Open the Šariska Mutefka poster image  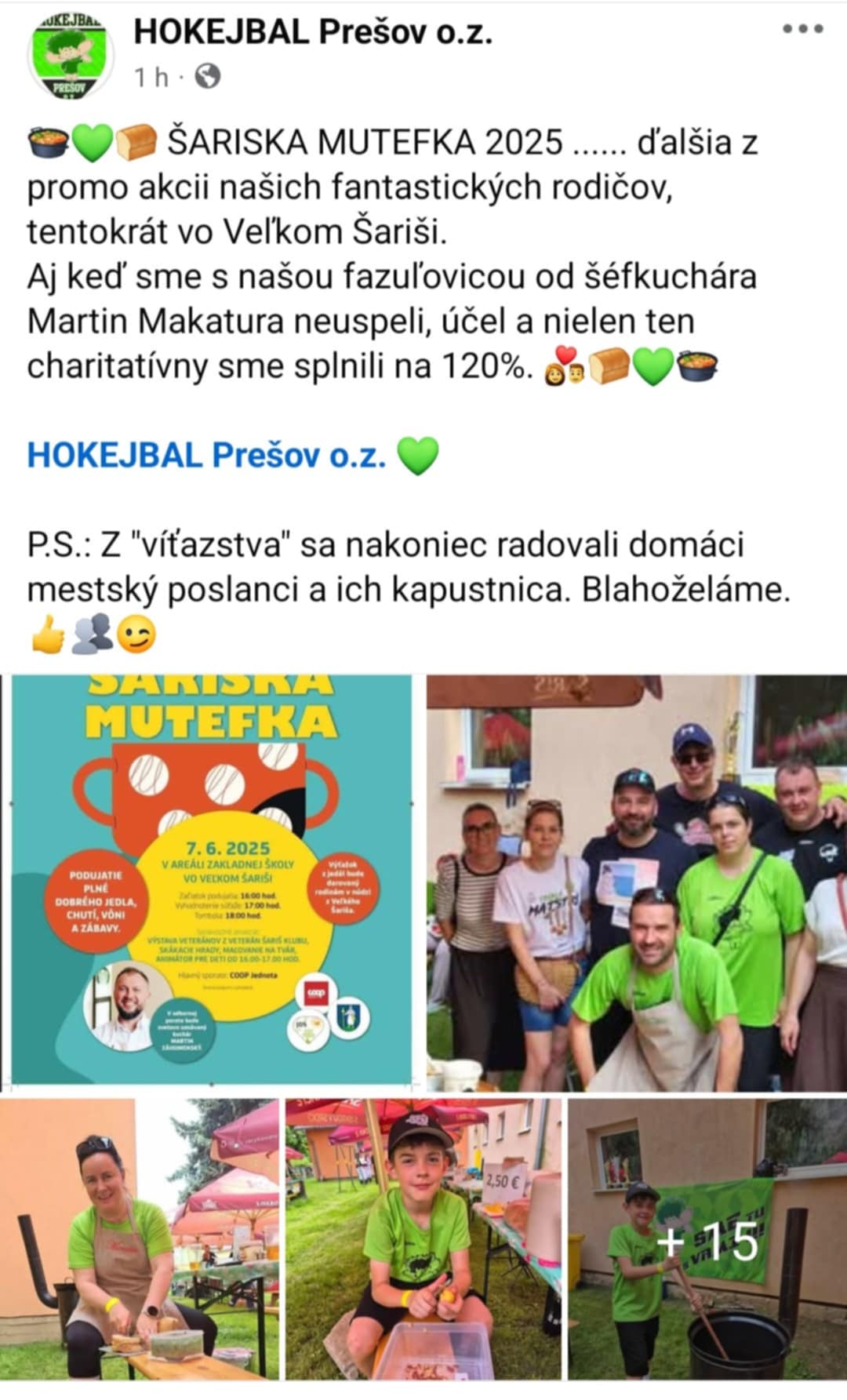click(212, 880)
